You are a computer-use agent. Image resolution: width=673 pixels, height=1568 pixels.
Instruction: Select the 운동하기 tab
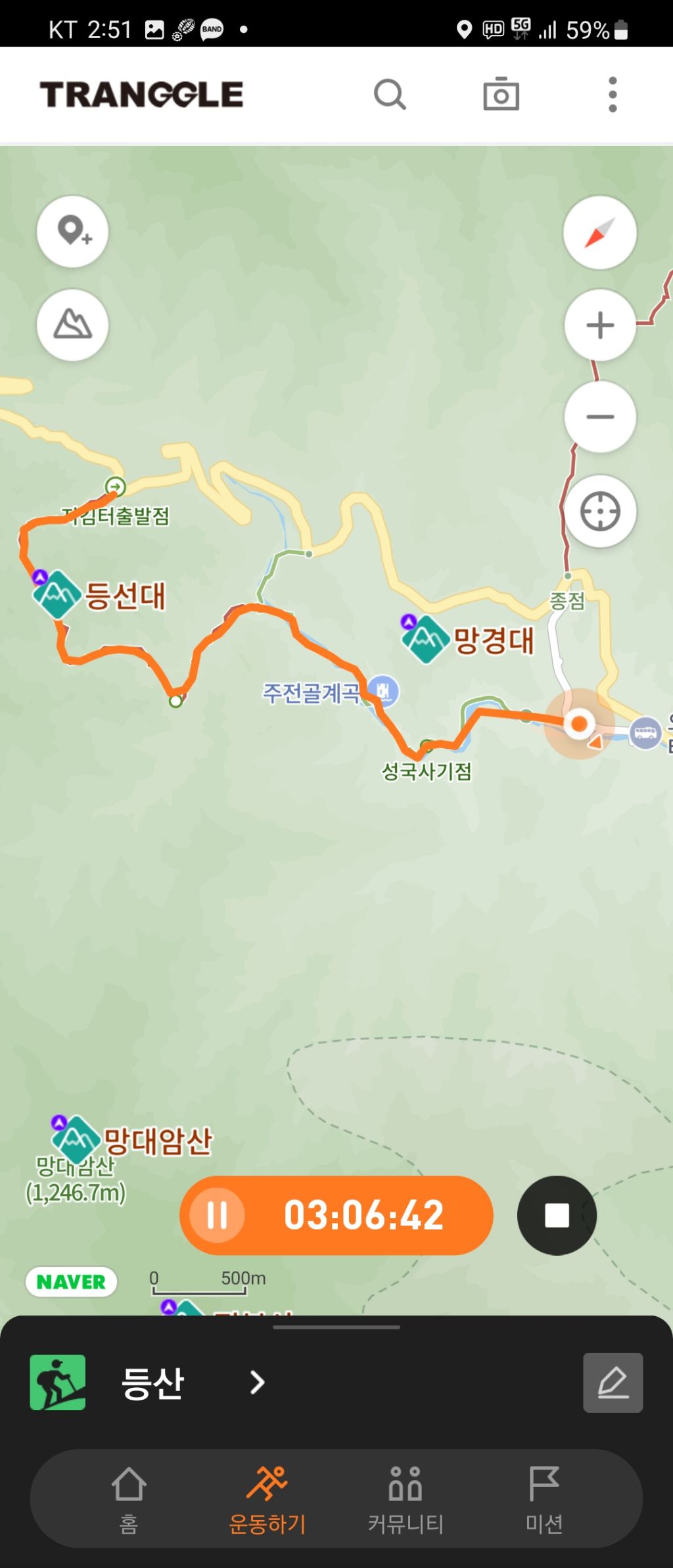pyautogui.click(x=267, y=1494)
